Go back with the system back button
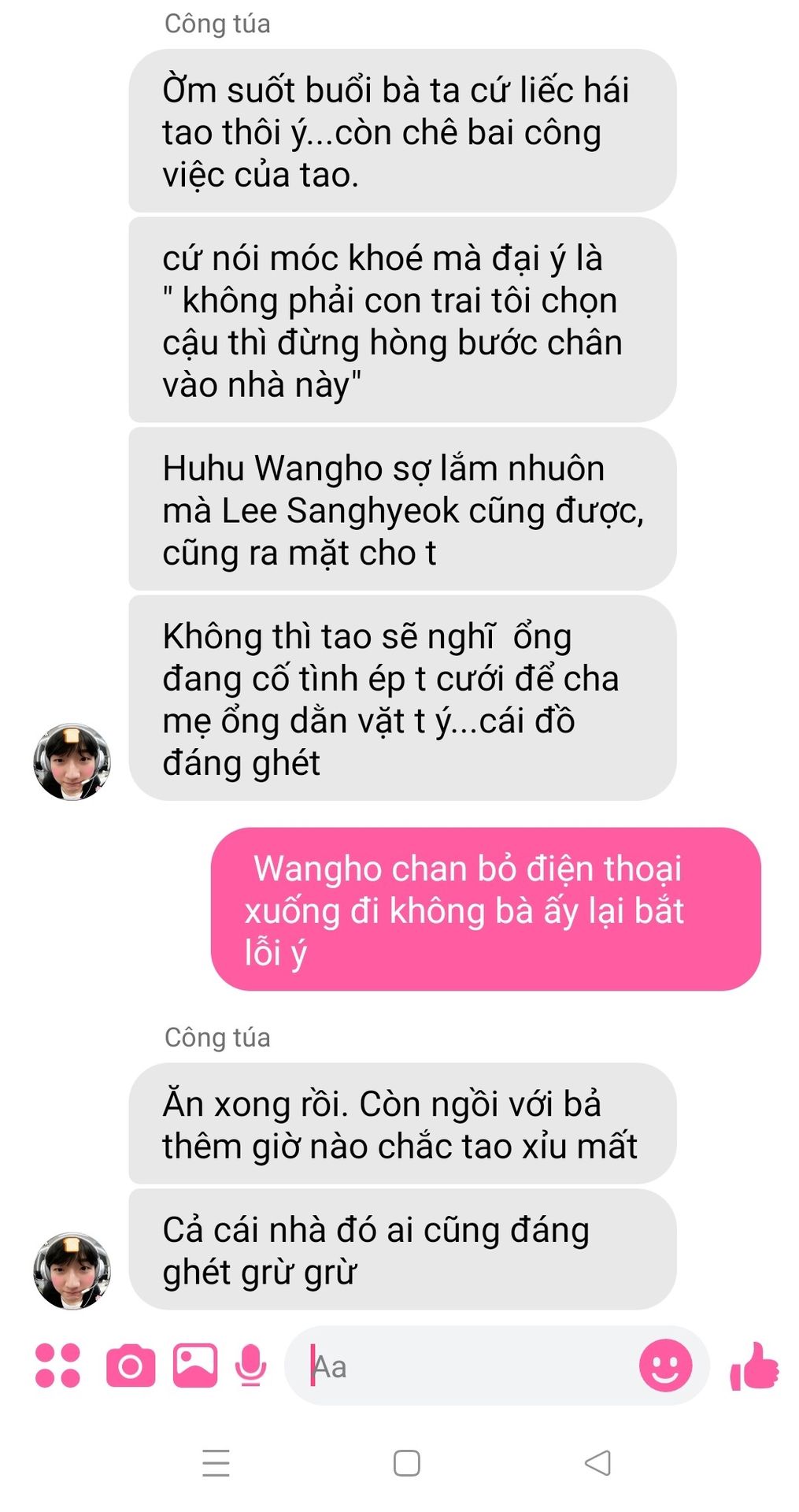 (x=597, y=1463)
